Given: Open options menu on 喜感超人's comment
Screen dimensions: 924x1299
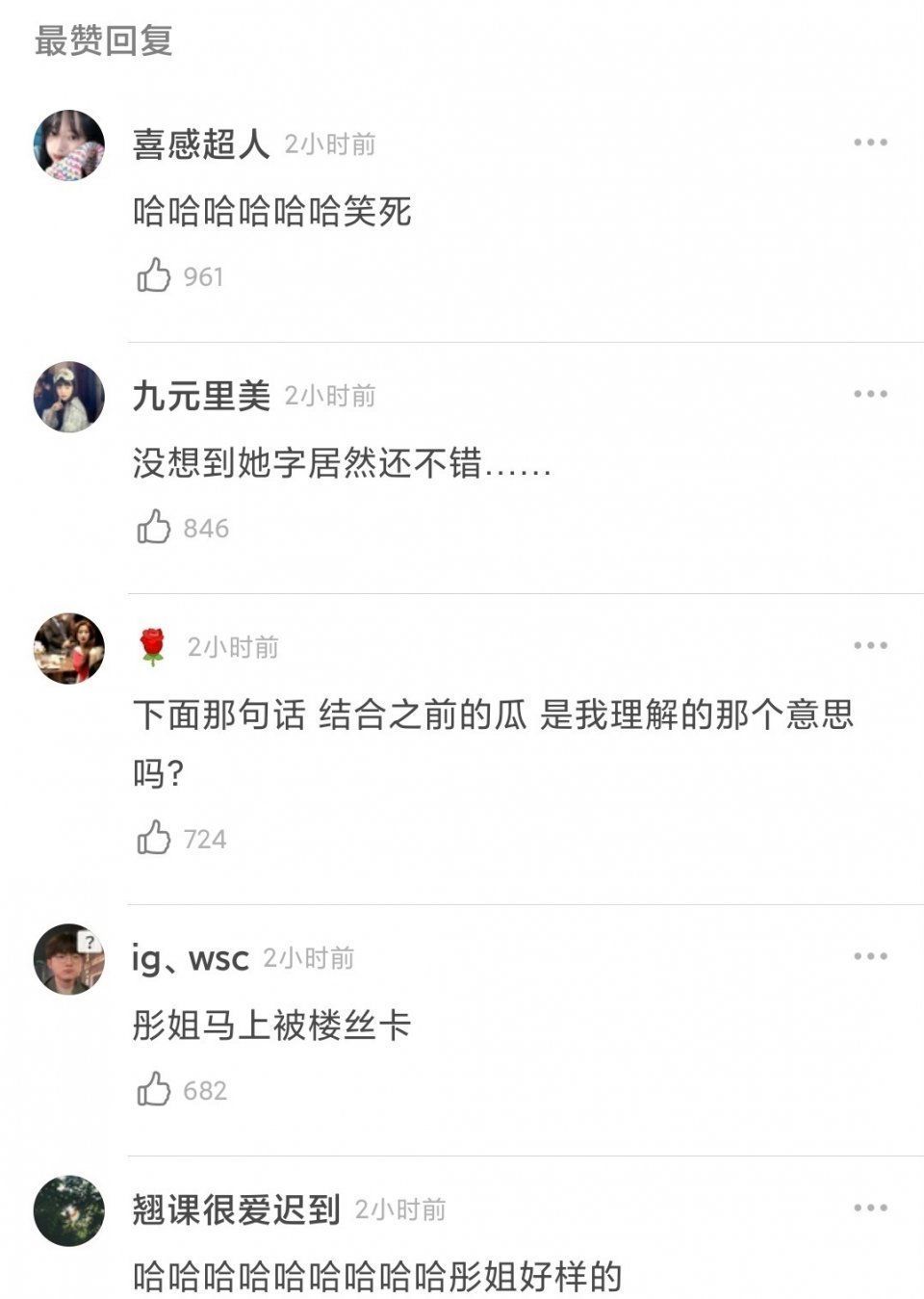Looking at the screenshot, I should click(869, 142).
